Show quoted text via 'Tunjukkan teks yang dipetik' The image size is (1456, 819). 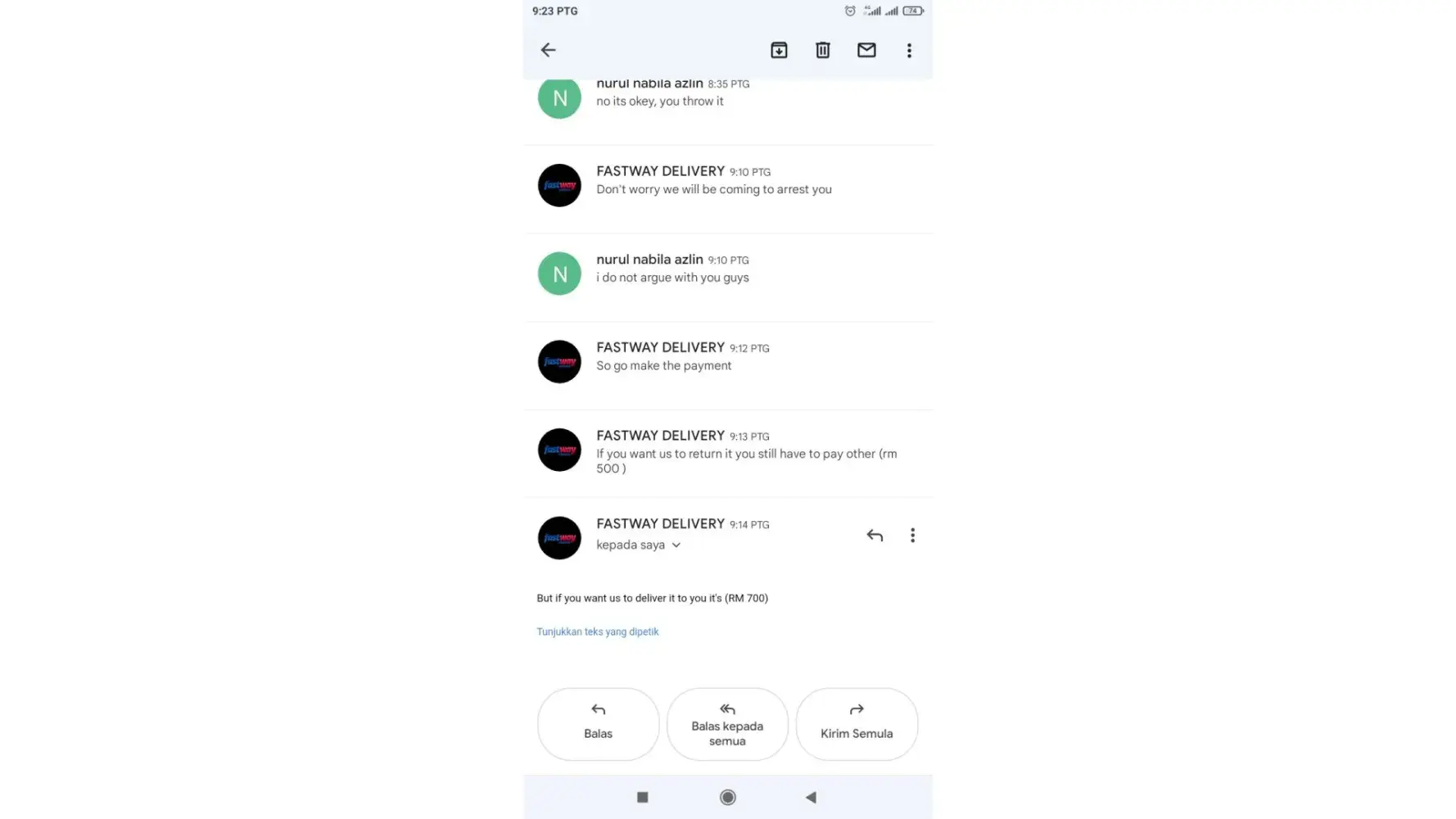(597, 631)
